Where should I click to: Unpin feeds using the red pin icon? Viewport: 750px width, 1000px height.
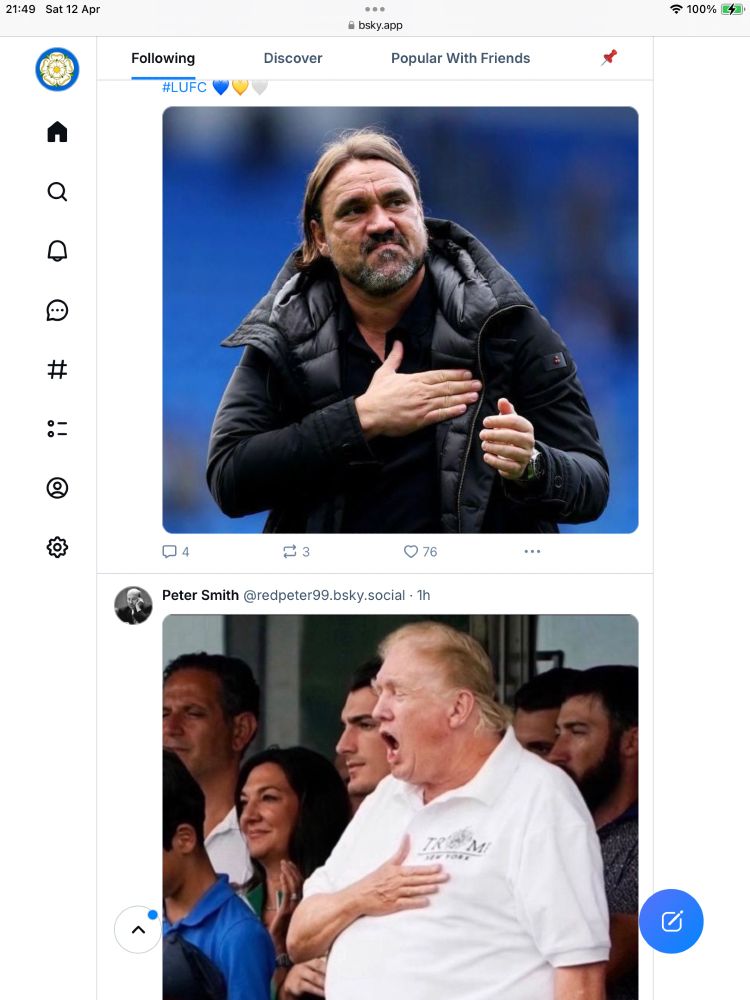coord(608,58)
